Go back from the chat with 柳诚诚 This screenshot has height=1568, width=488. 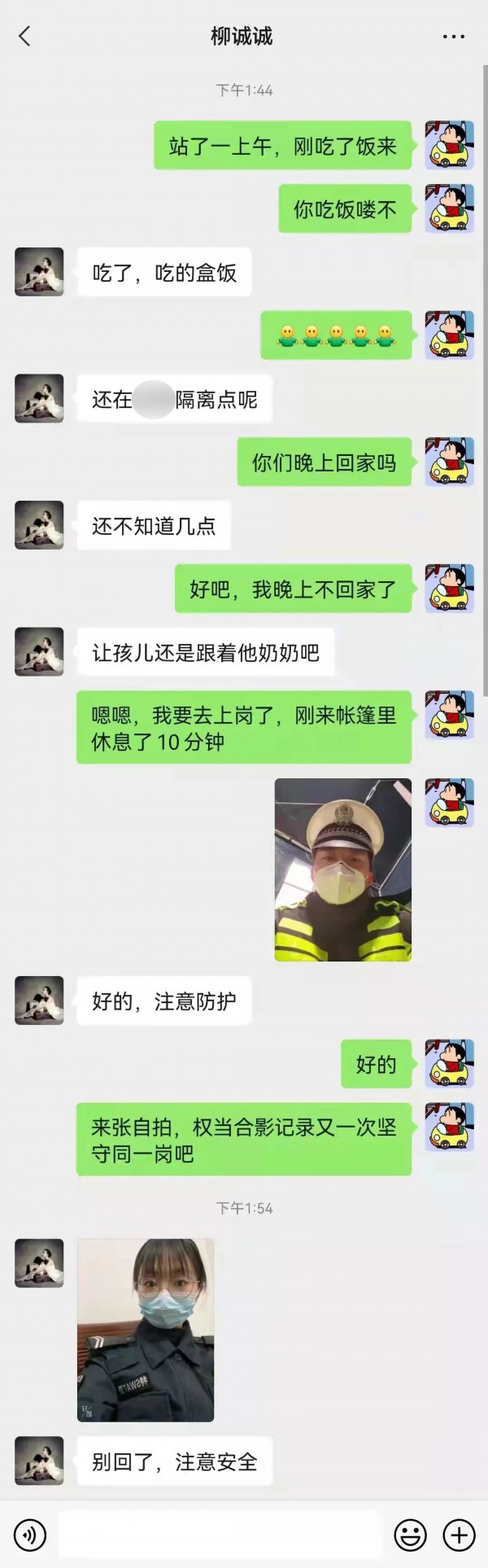pyautogui.click(x=25, y=36)
